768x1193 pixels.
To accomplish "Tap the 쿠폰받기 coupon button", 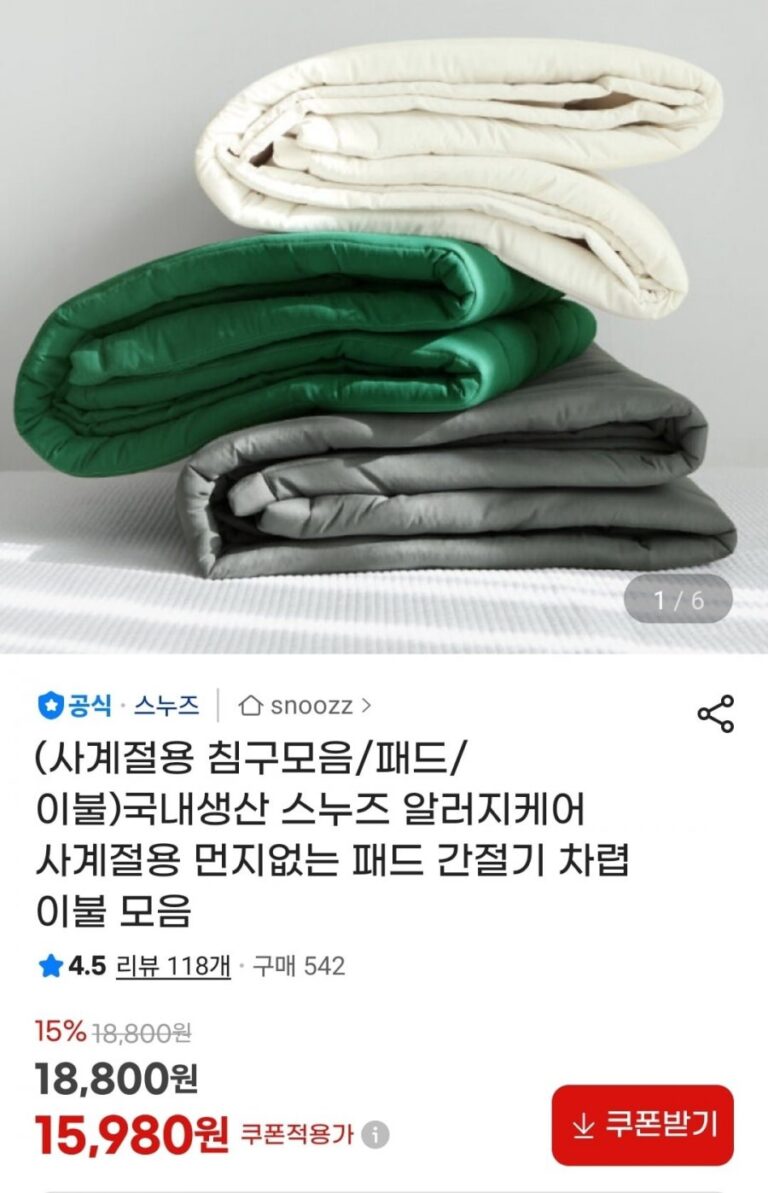I will 642,1125.
